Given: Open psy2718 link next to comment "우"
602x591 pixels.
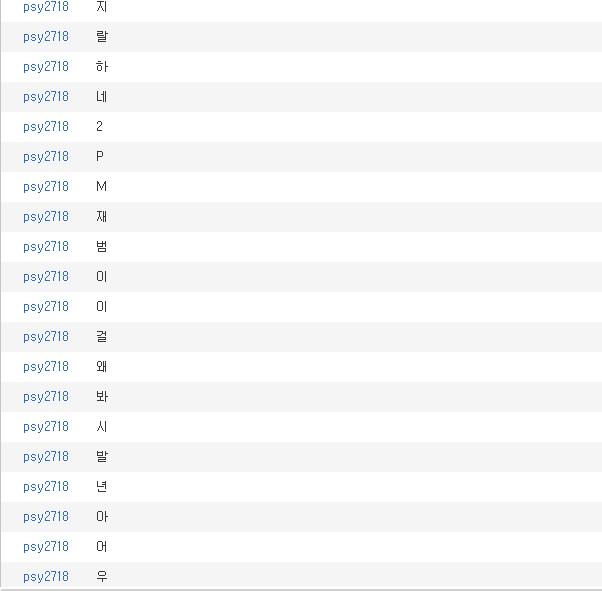Looking at the screenshot, I should (46, 577).
